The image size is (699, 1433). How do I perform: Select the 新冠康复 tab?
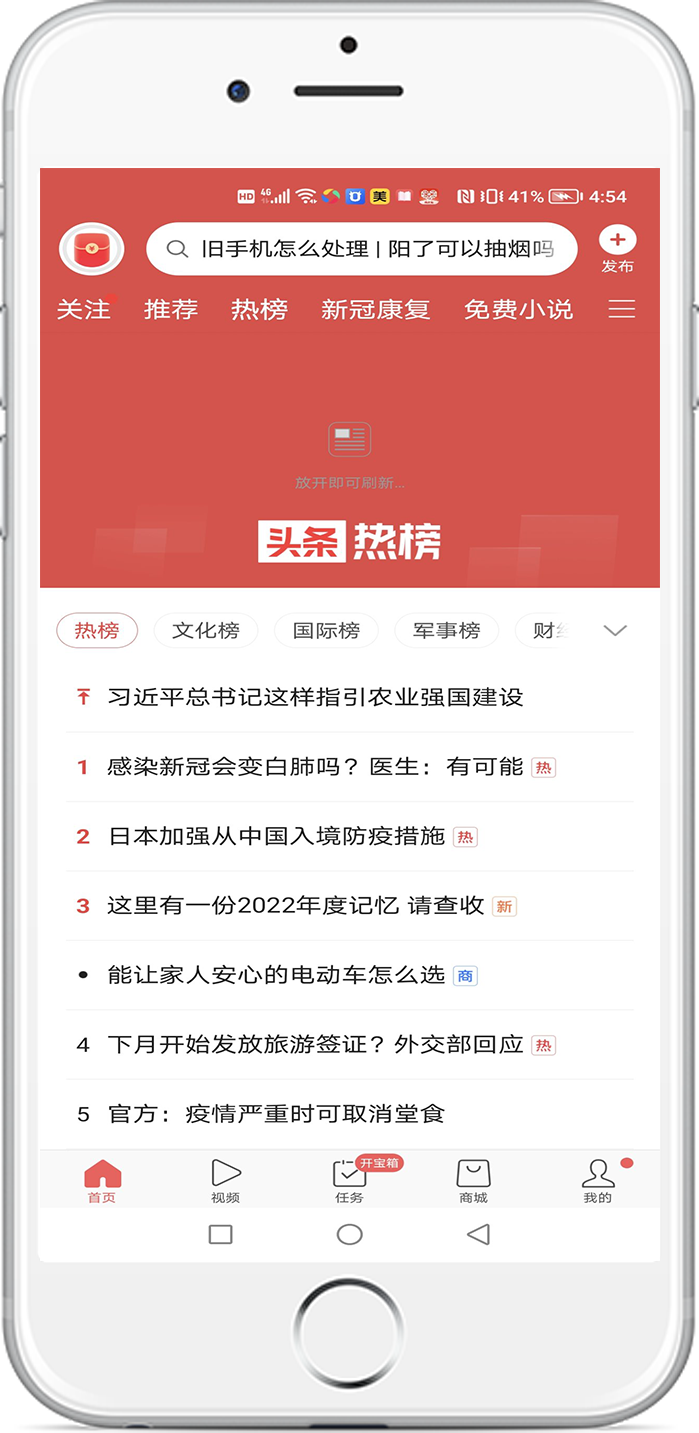(375, 310)
